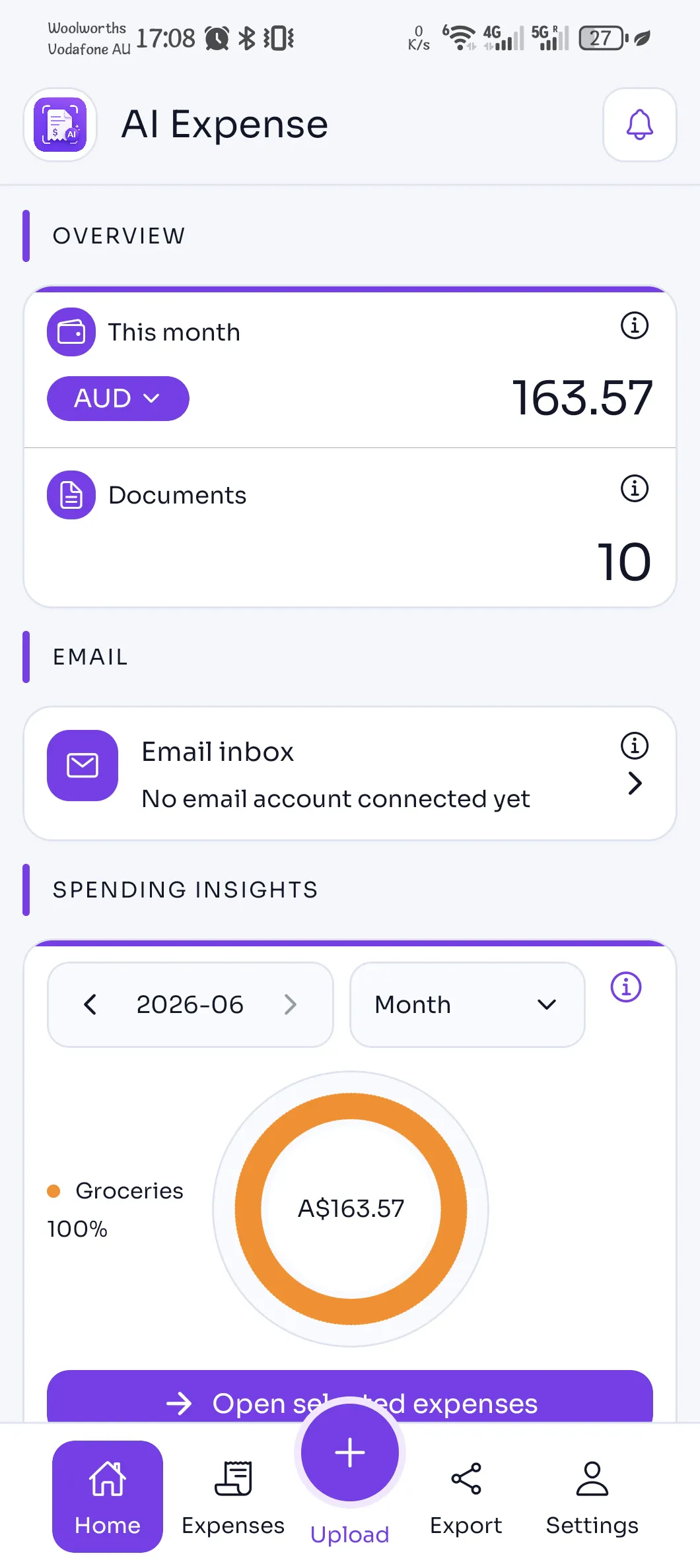The width and height of the screenshot is (700, 1568).
Task: Switch to the Expenses tab
Action: pyautogui.click(x=233, y=1497)
